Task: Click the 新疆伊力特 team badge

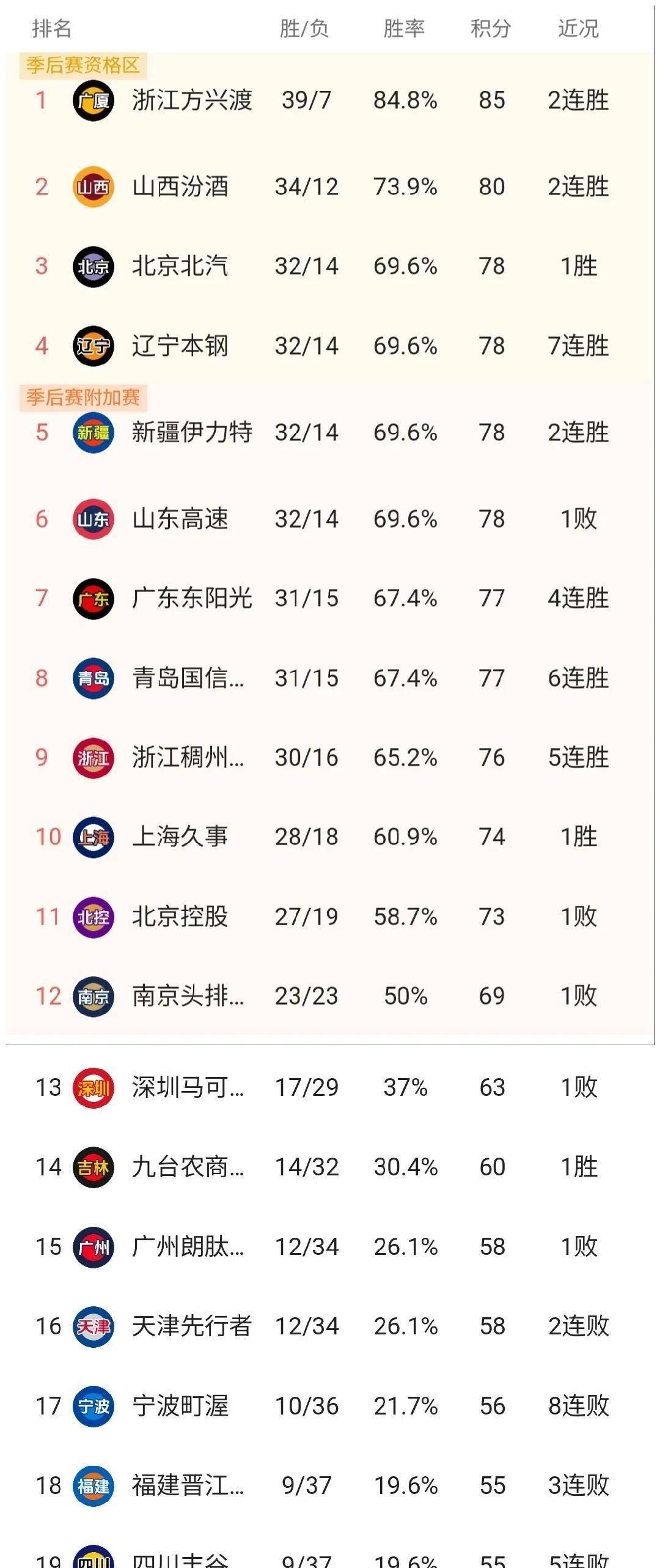Action: (x=93, y=432)
